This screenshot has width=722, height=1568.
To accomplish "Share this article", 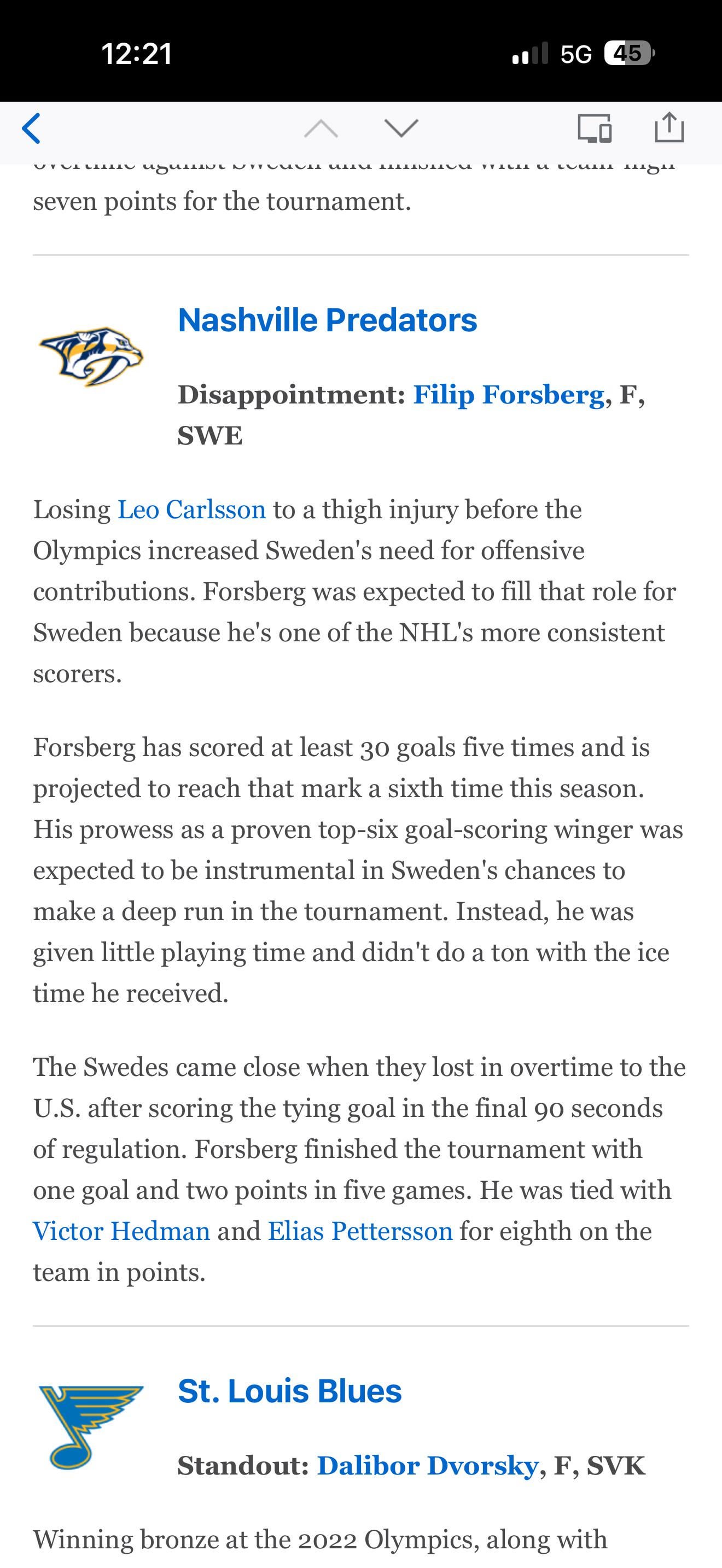I will pyautogui.click(x=668, y=127).
